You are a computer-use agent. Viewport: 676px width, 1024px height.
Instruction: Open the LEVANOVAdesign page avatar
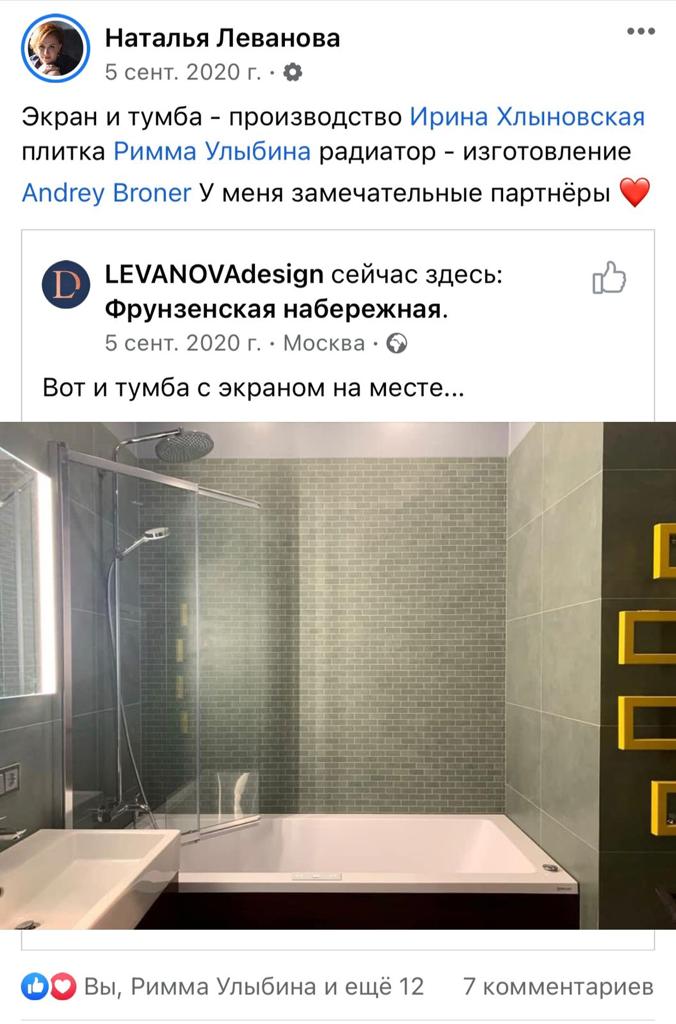tap(66, 284)
